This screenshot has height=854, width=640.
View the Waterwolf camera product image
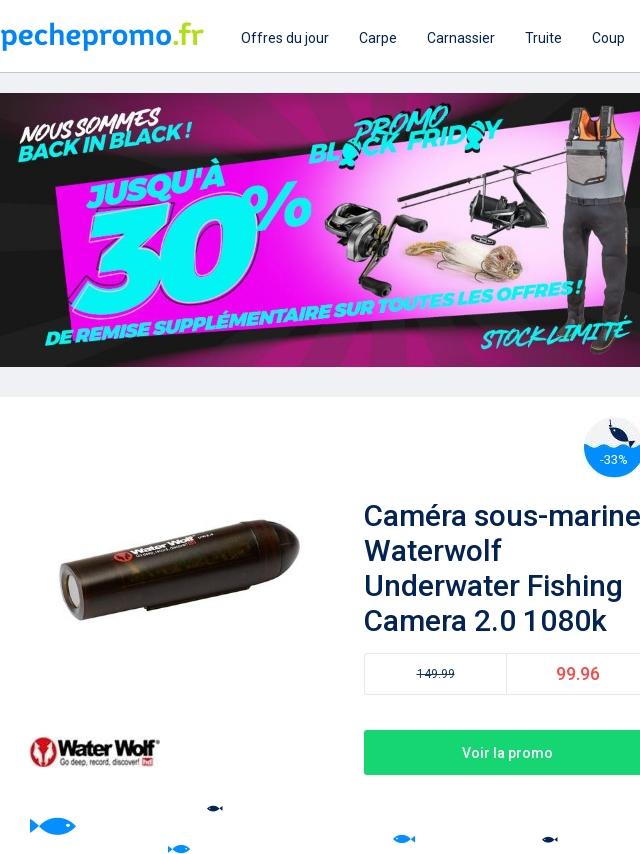point(179,570)
